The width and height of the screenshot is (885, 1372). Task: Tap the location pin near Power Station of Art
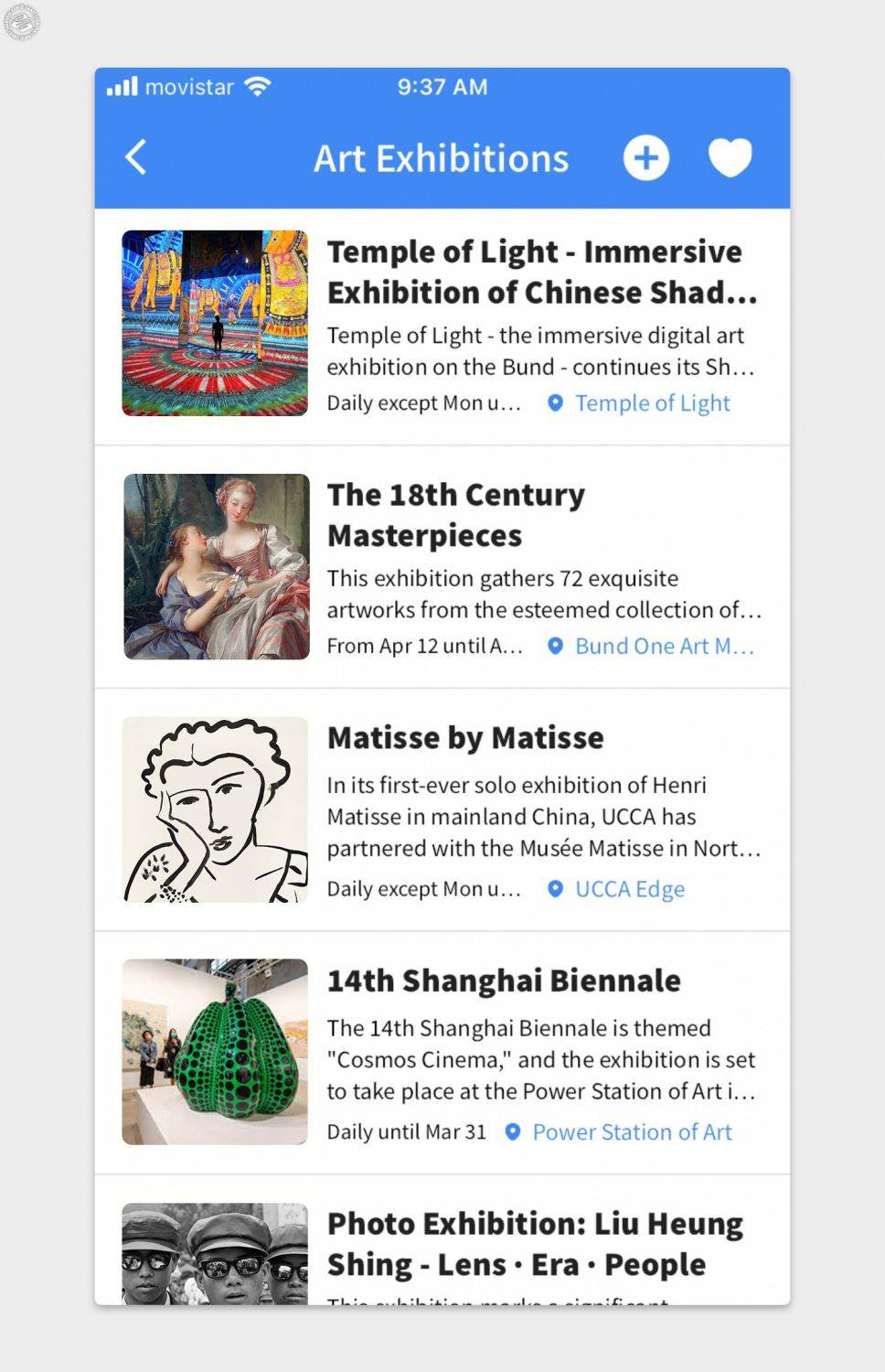(x=512, y=1131)
